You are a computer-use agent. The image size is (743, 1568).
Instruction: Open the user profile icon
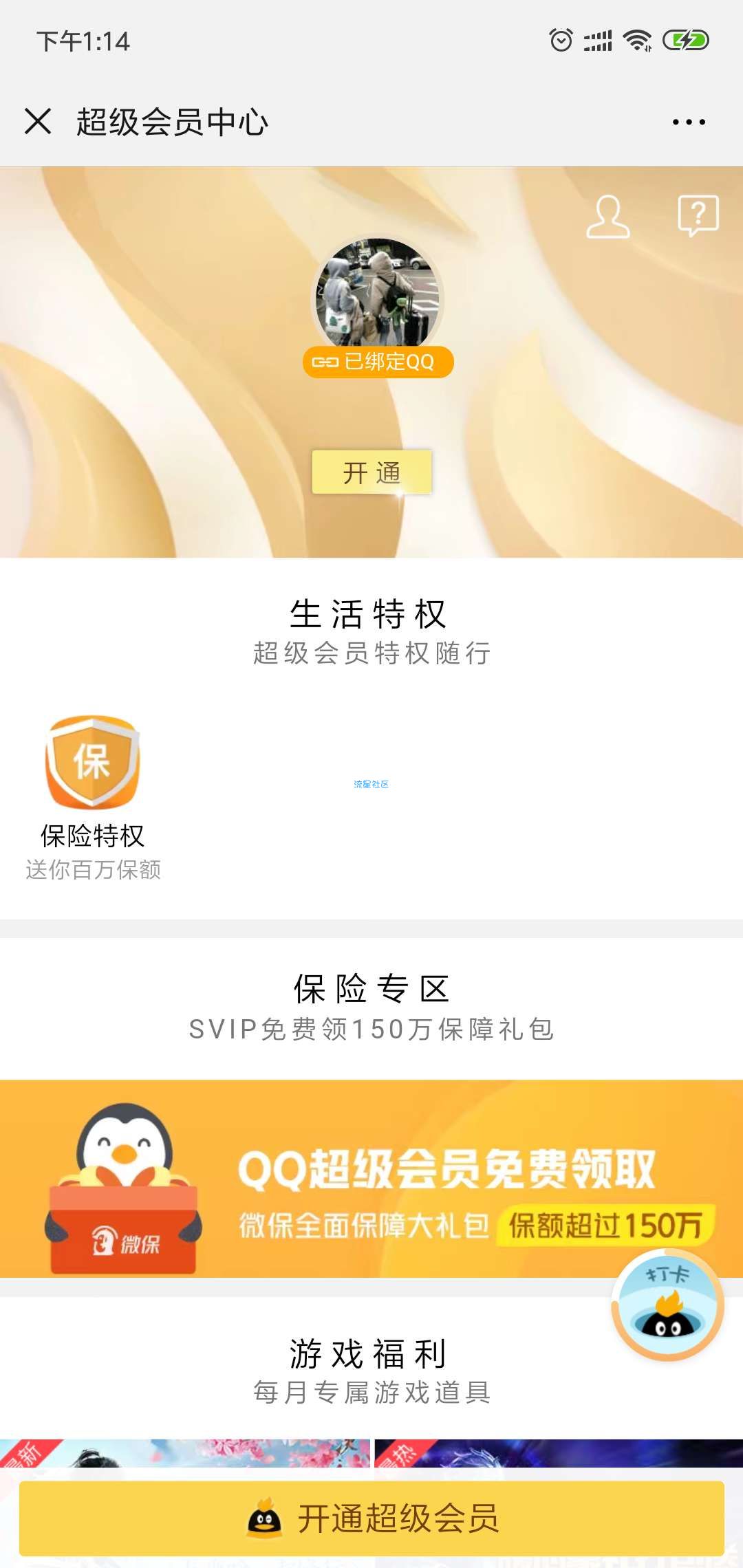click(x=607, y=217)
